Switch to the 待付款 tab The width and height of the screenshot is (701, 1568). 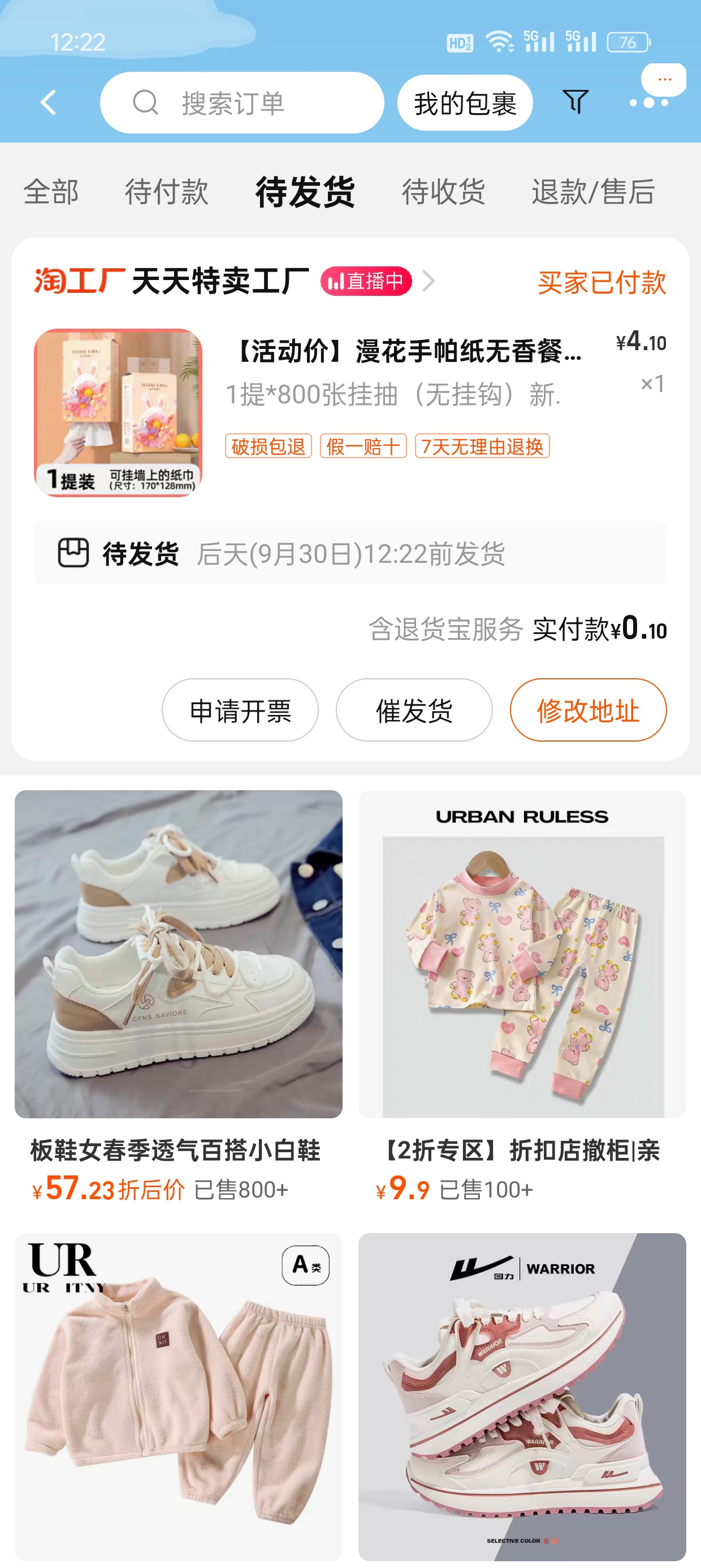[x=166, y=192]
